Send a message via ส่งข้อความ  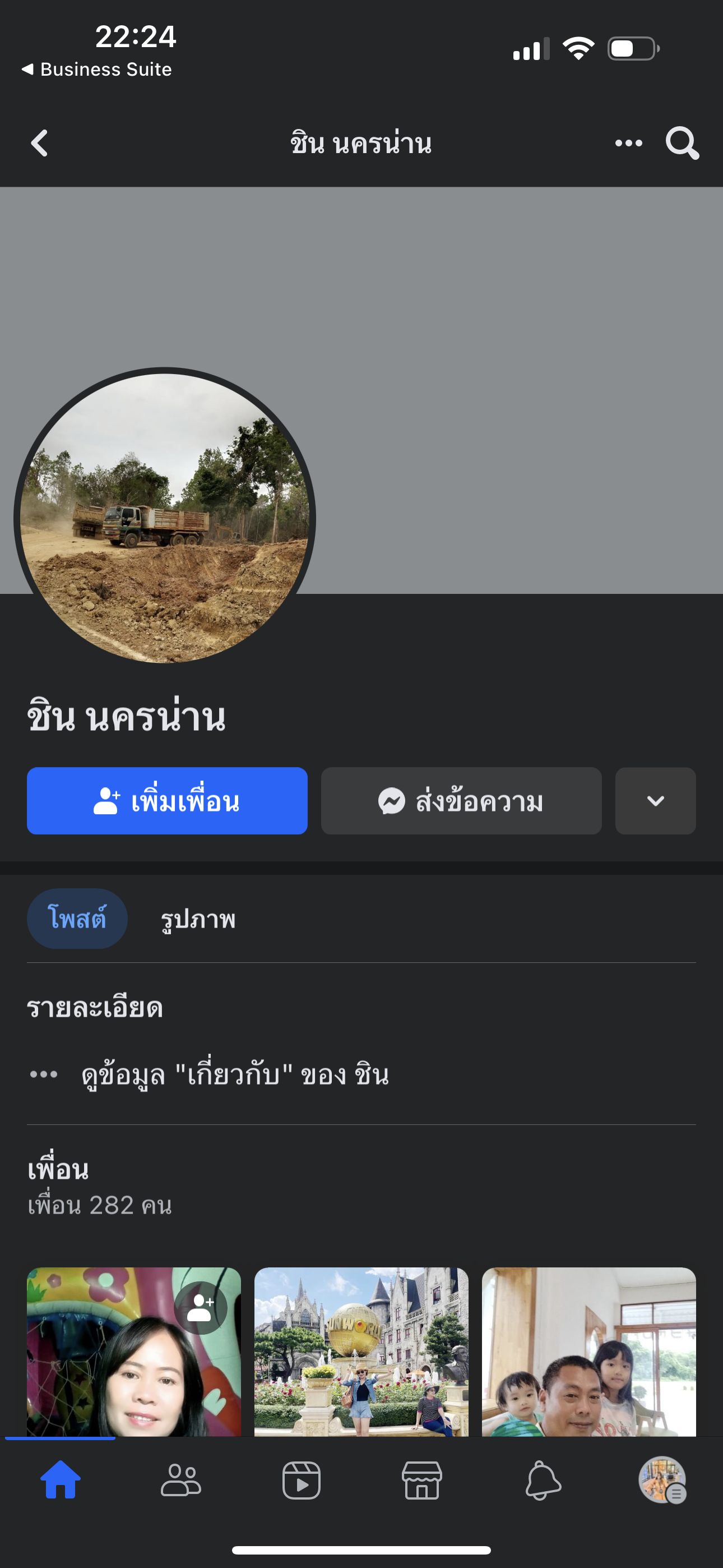461,801
